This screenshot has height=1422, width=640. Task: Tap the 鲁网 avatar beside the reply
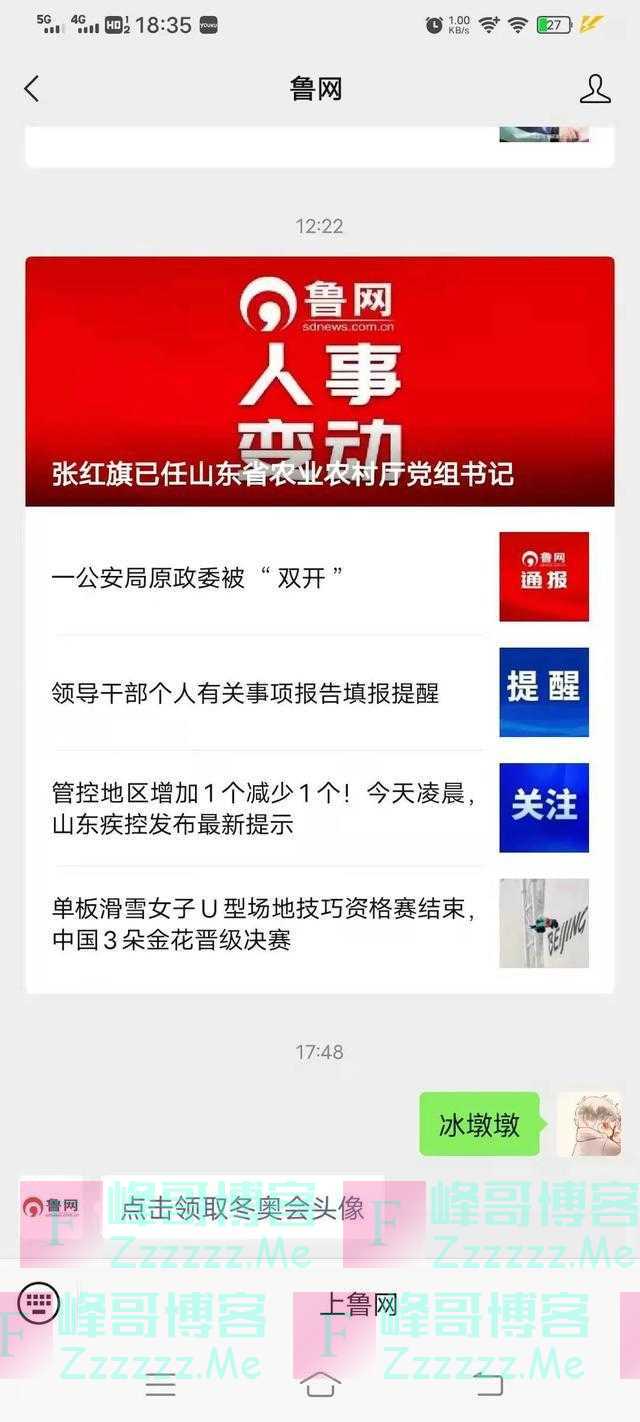point(50,1206)
